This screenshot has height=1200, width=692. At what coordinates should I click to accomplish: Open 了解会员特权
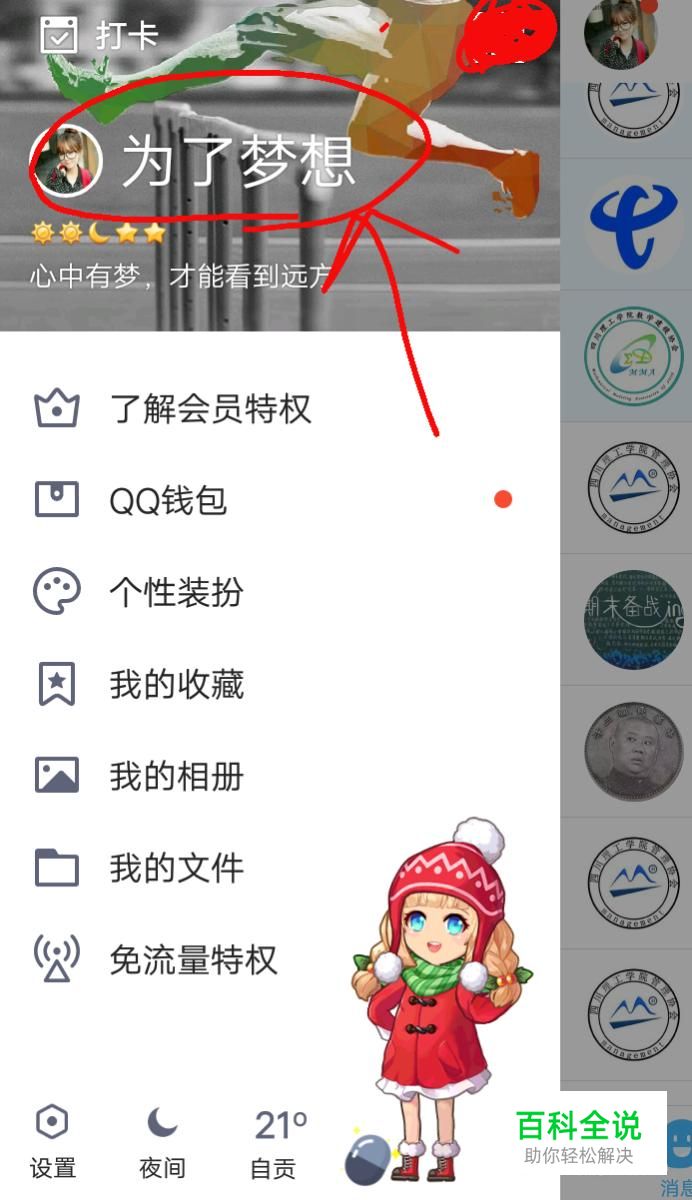tap(210, 408)
